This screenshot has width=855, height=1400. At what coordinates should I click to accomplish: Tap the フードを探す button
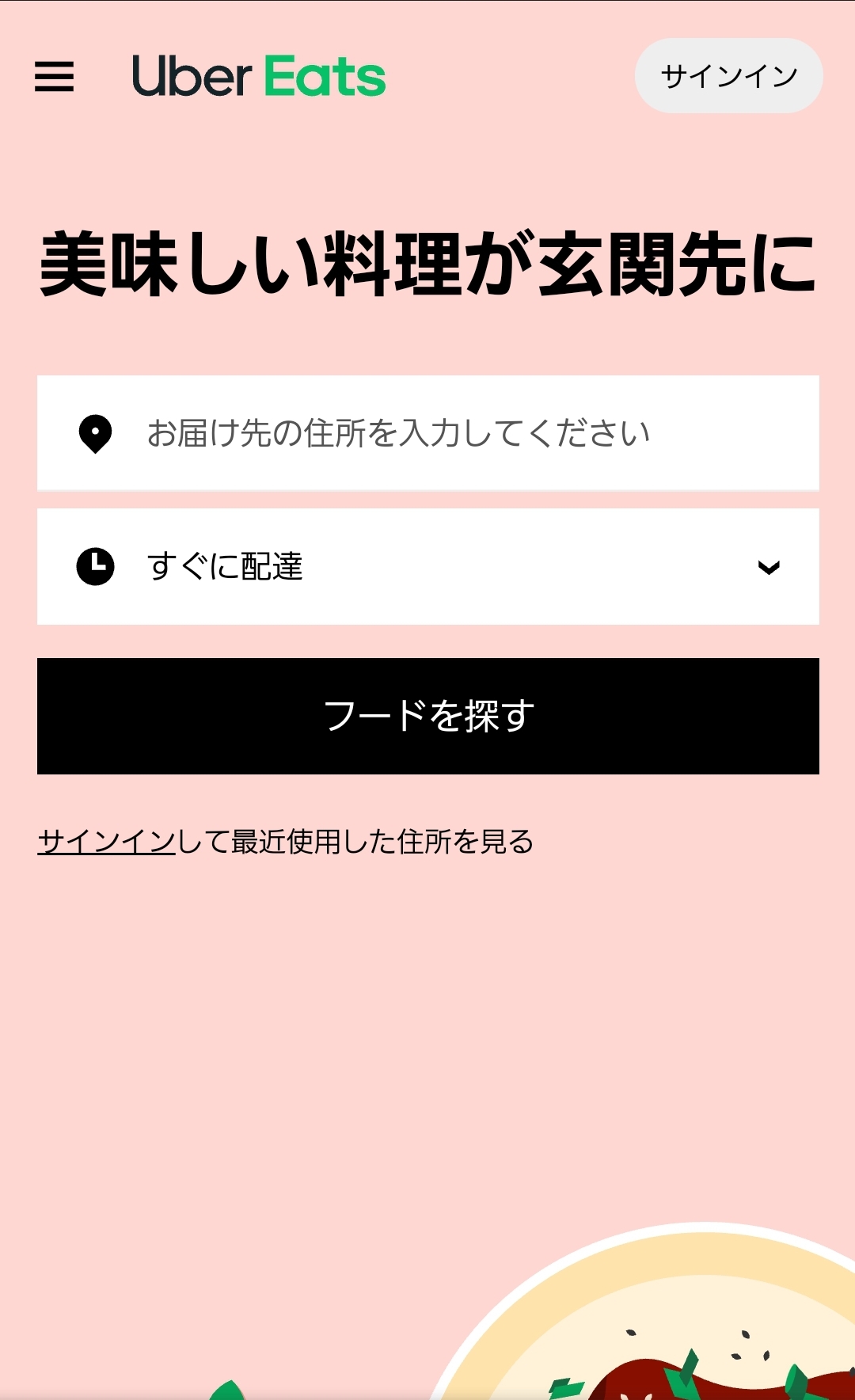coord(428,716)
